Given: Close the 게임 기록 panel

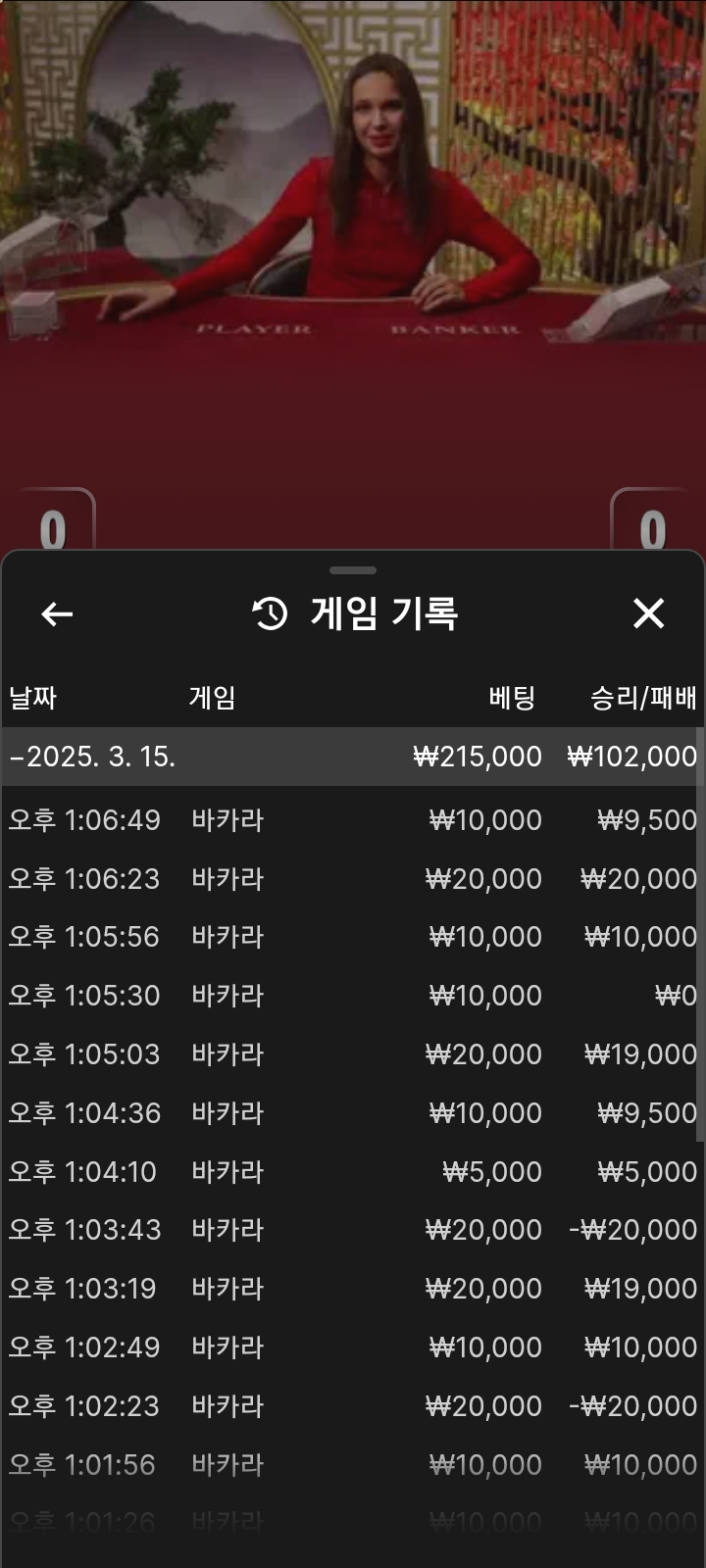Looking at the screenshot, I should 648,613.
